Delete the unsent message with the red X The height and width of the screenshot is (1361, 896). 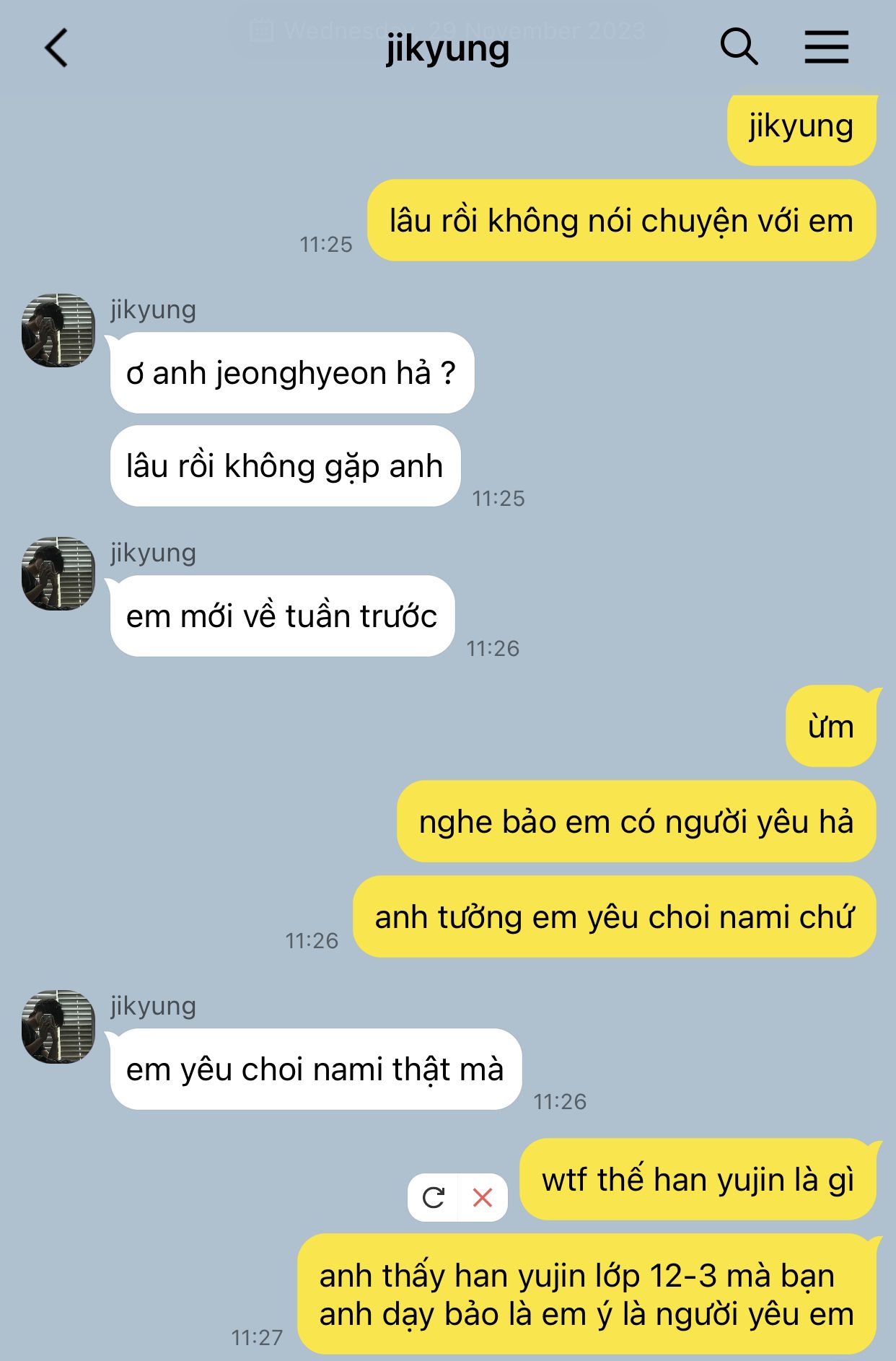(483, 1198)
